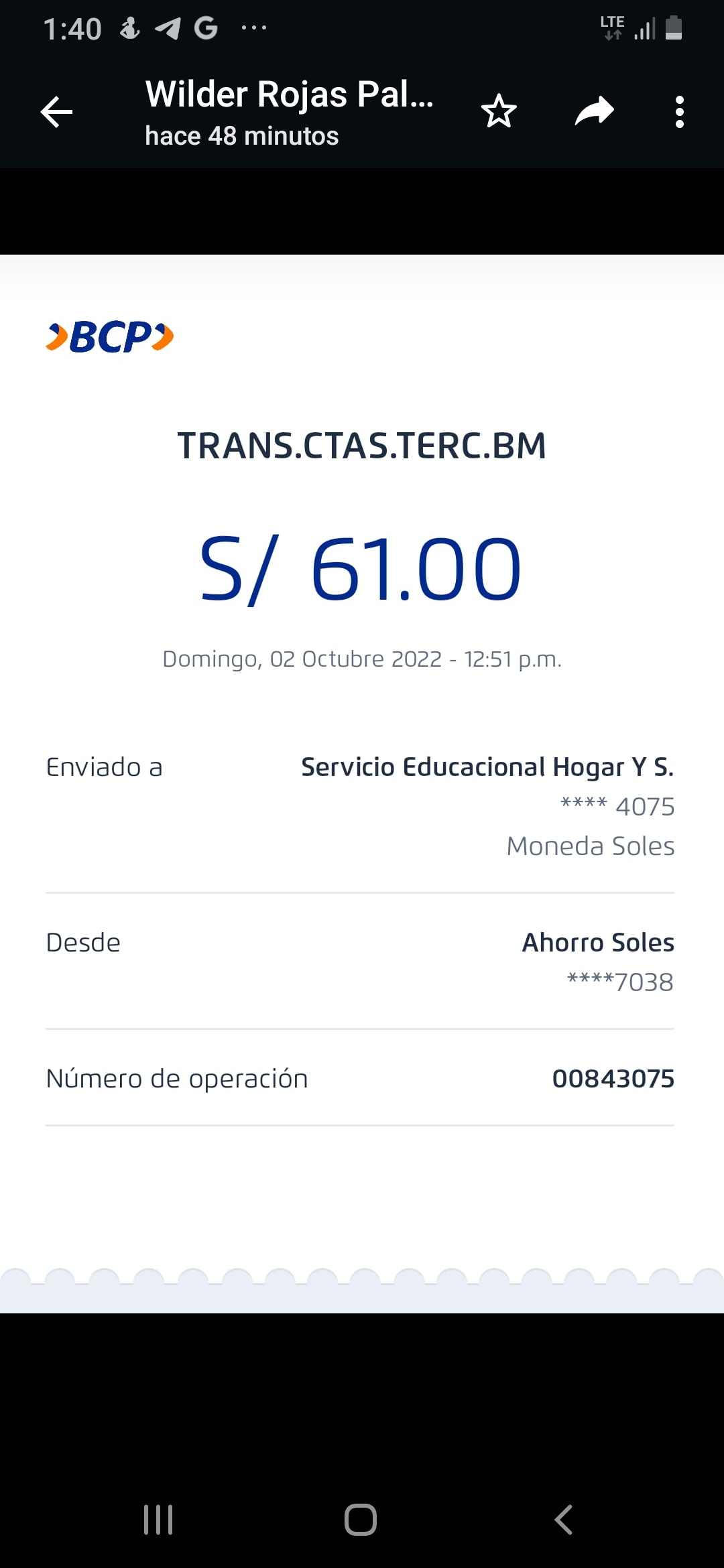Forward the receipt image
The image size is (724, 1568).
coord(595,112)
